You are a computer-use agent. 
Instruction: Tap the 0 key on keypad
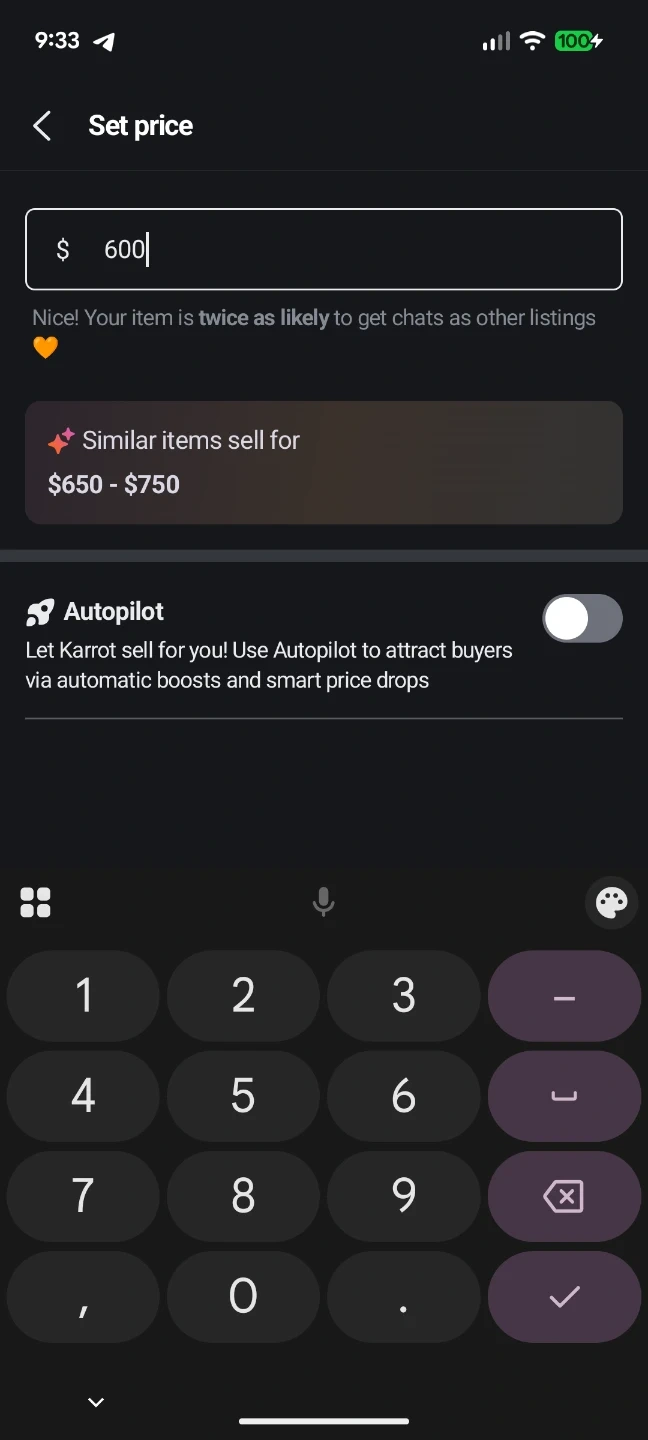[243, 1297]
